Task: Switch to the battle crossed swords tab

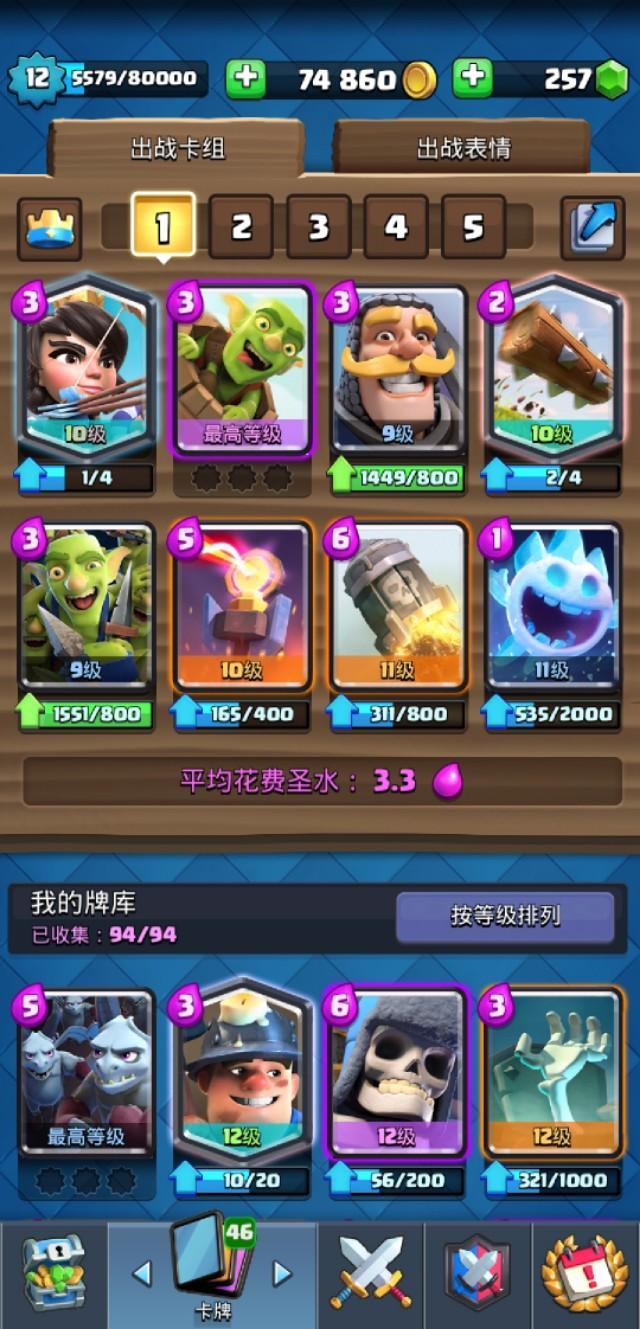Action: pos(372,1274)
